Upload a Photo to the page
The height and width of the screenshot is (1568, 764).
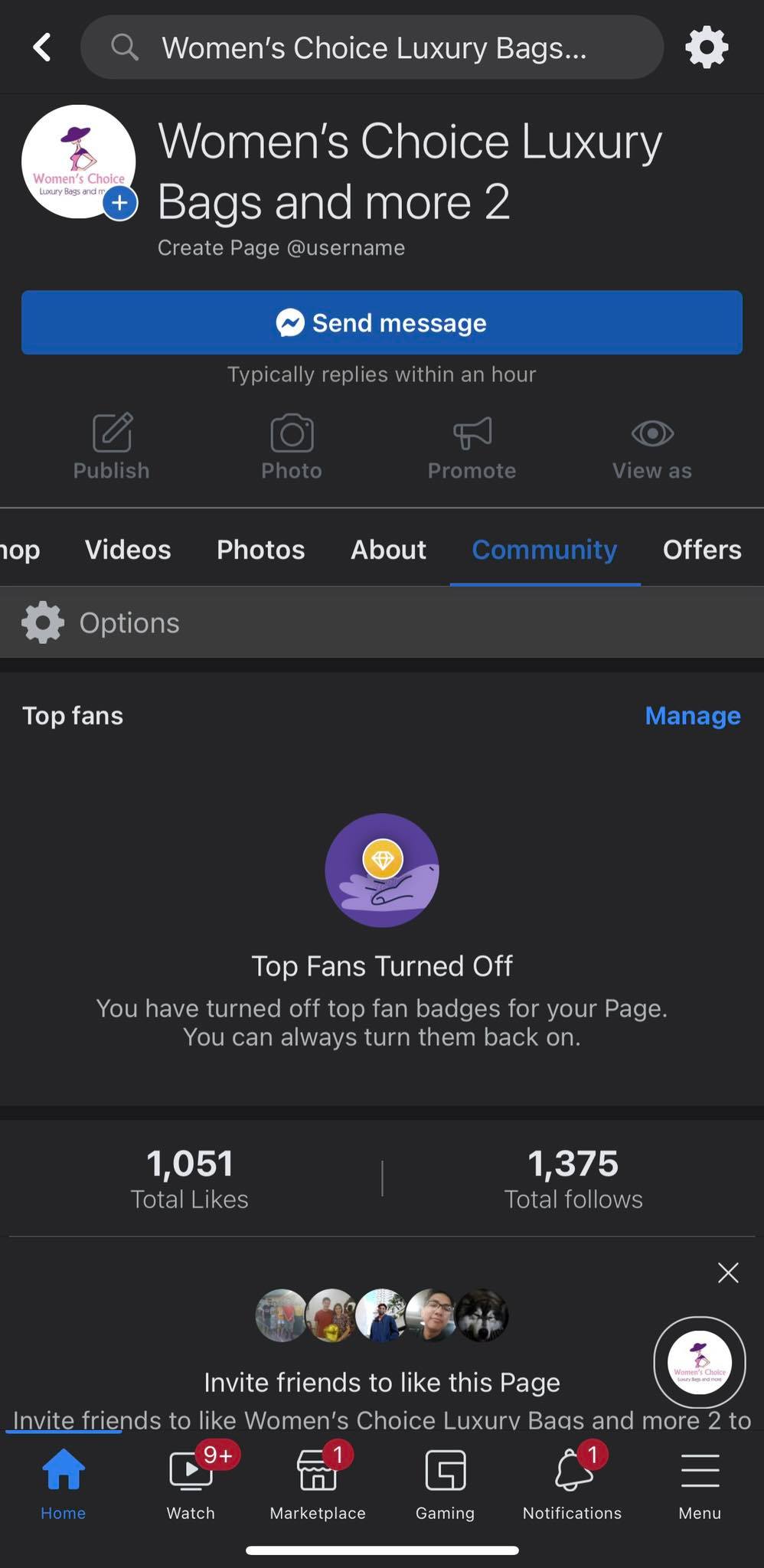coord(292,447)
